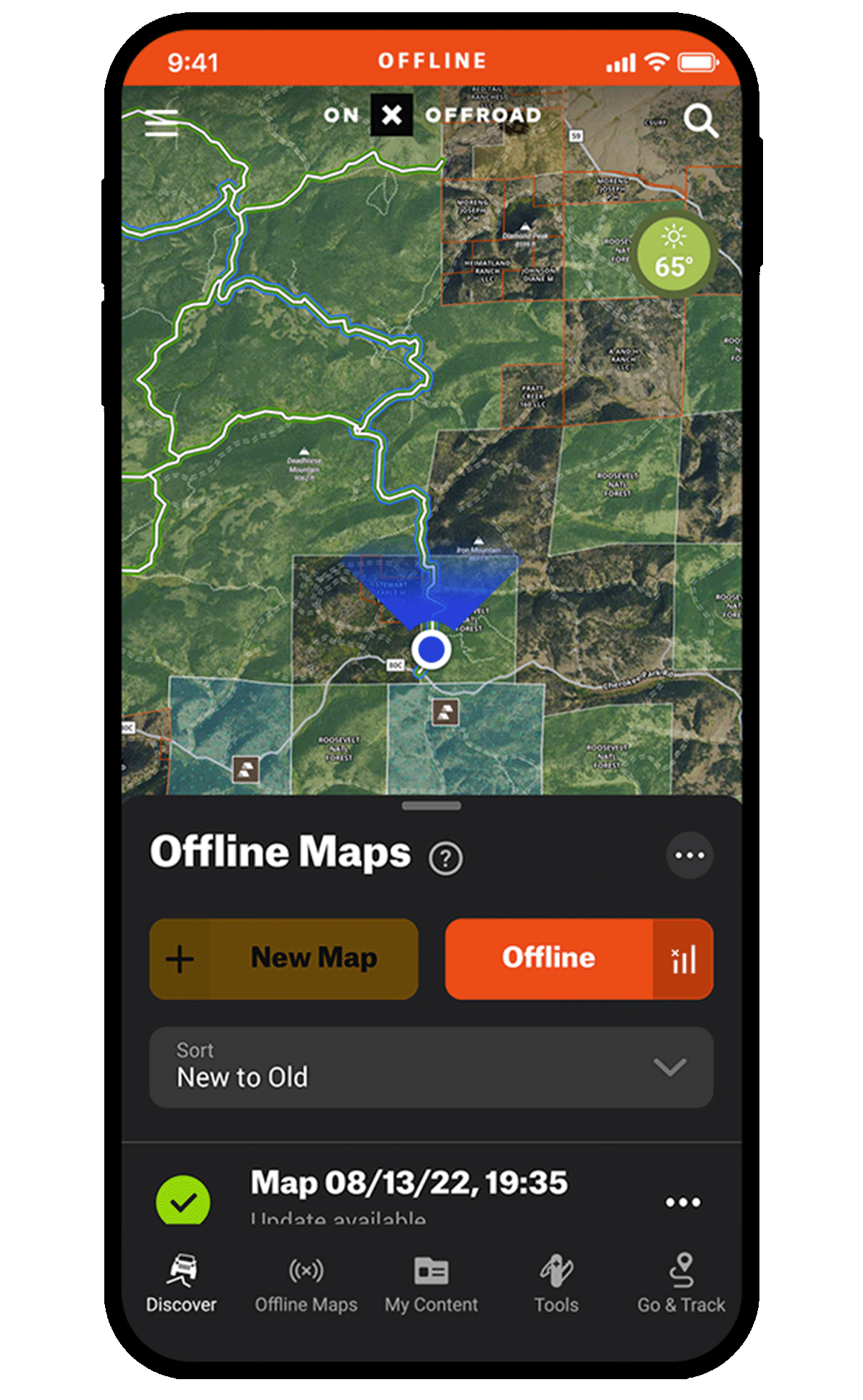Image resolution: width=863 pixels, height=1400 pixels.
Task: Open the hamburger menu
Action: tap(162, 124)
